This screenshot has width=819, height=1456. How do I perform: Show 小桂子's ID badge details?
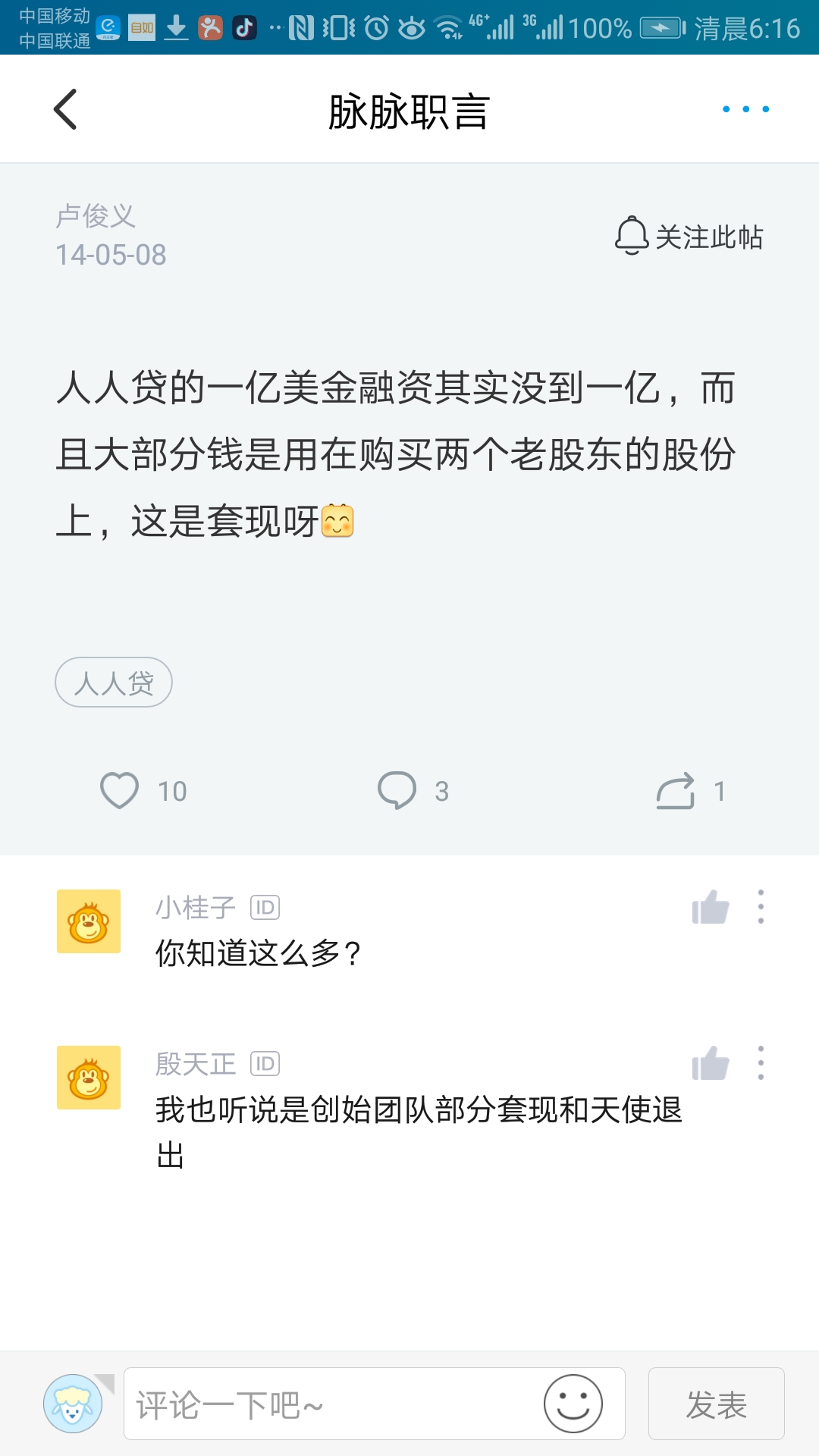coord(263,906)
